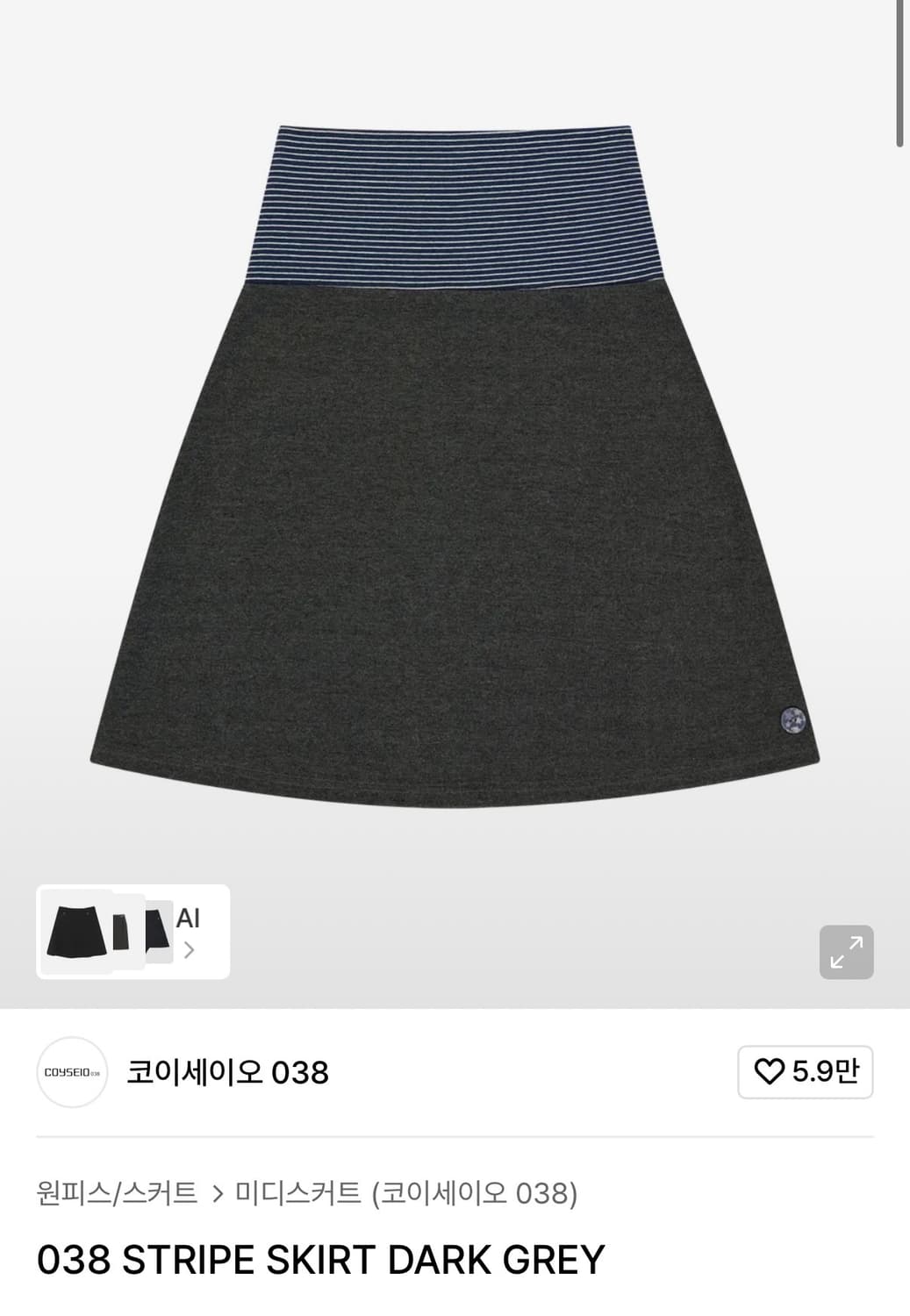Open the 원피스/스커트 category
This screenshot has width=910, height=1316.
click(114, 1191)
